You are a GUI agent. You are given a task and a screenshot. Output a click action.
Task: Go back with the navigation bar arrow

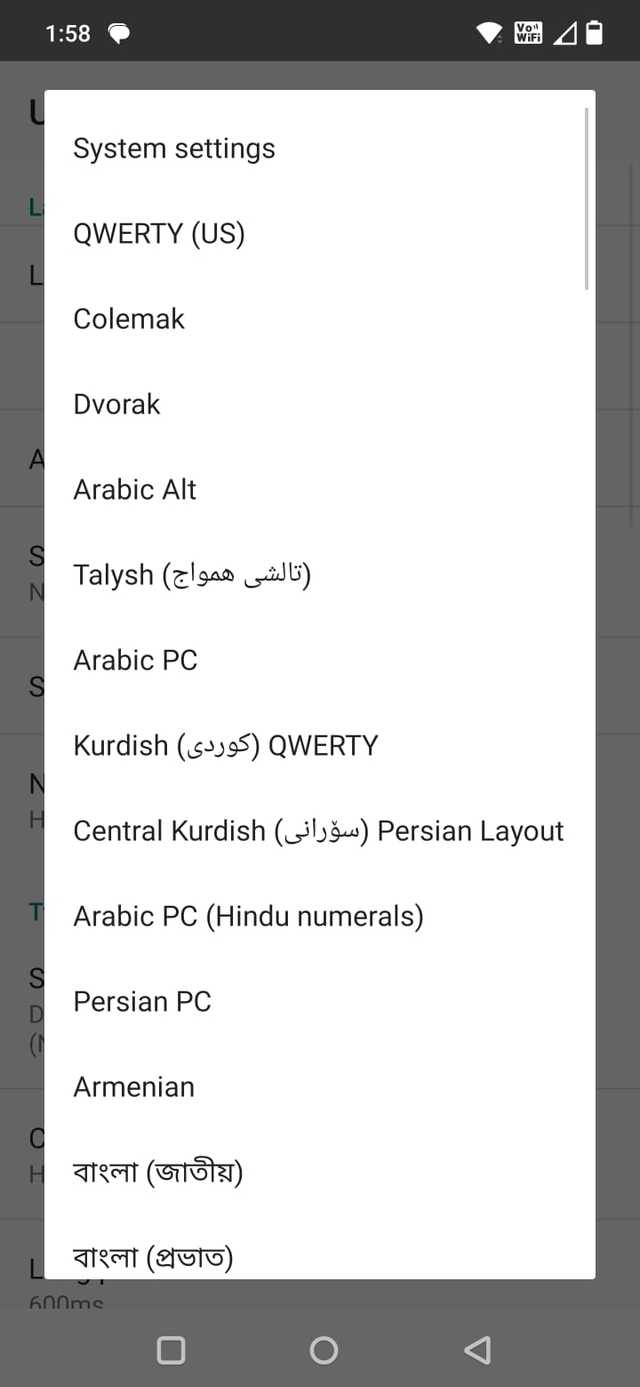point(477,1350)
